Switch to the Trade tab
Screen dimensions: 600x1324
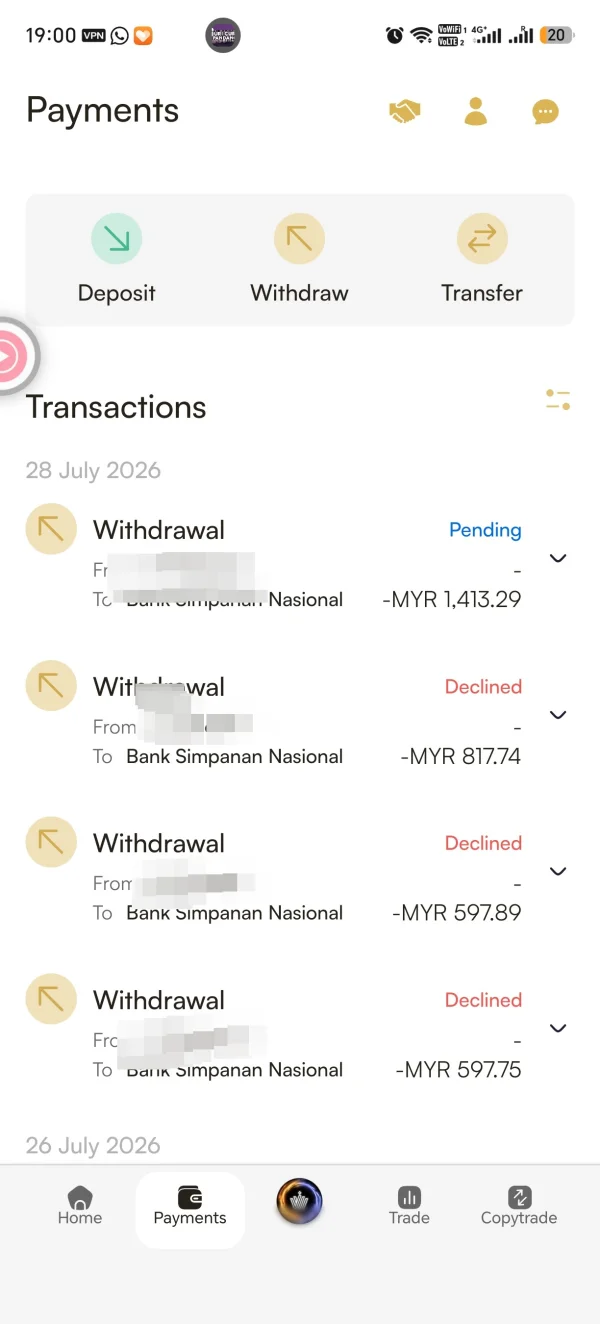point(409,1206)
